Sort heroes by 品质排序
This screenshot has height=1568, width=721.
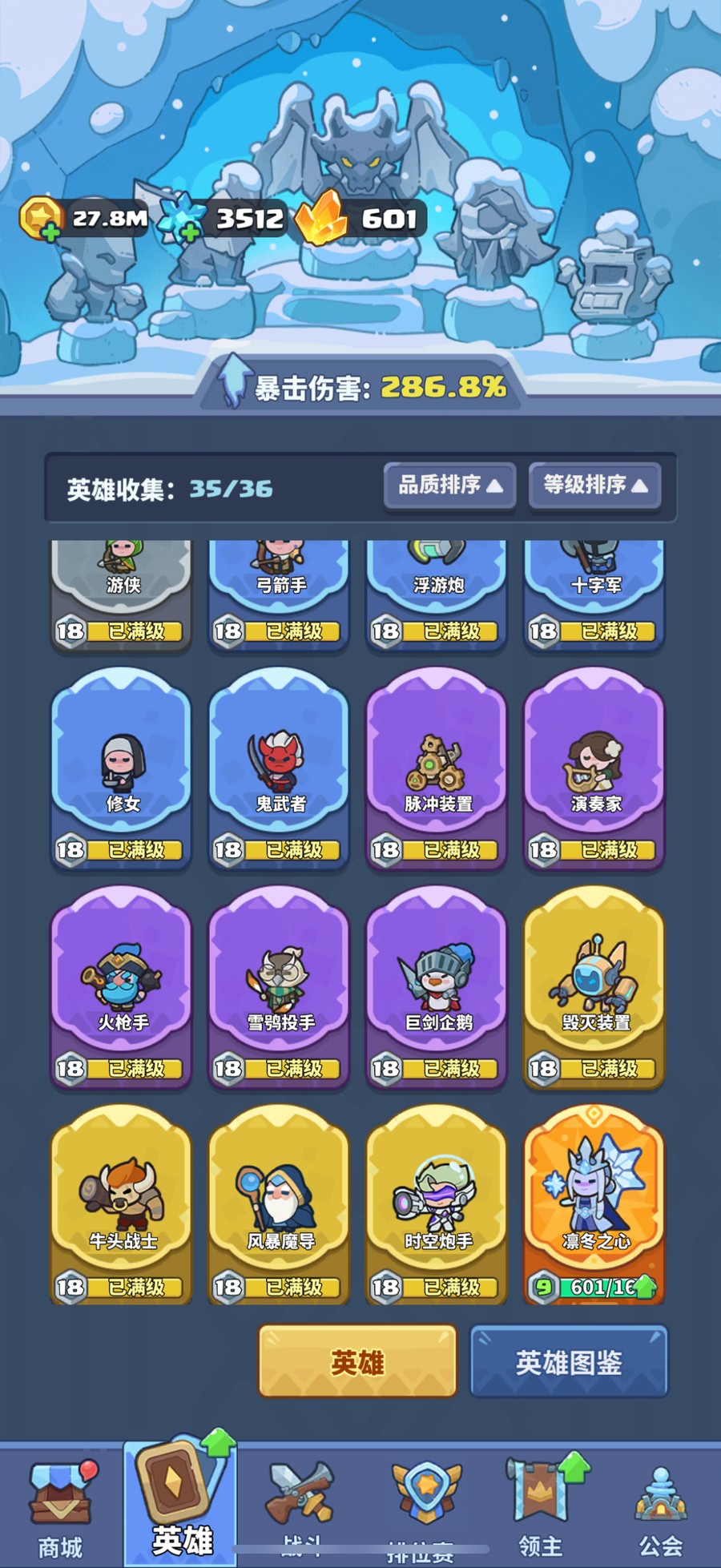(449, 486)
